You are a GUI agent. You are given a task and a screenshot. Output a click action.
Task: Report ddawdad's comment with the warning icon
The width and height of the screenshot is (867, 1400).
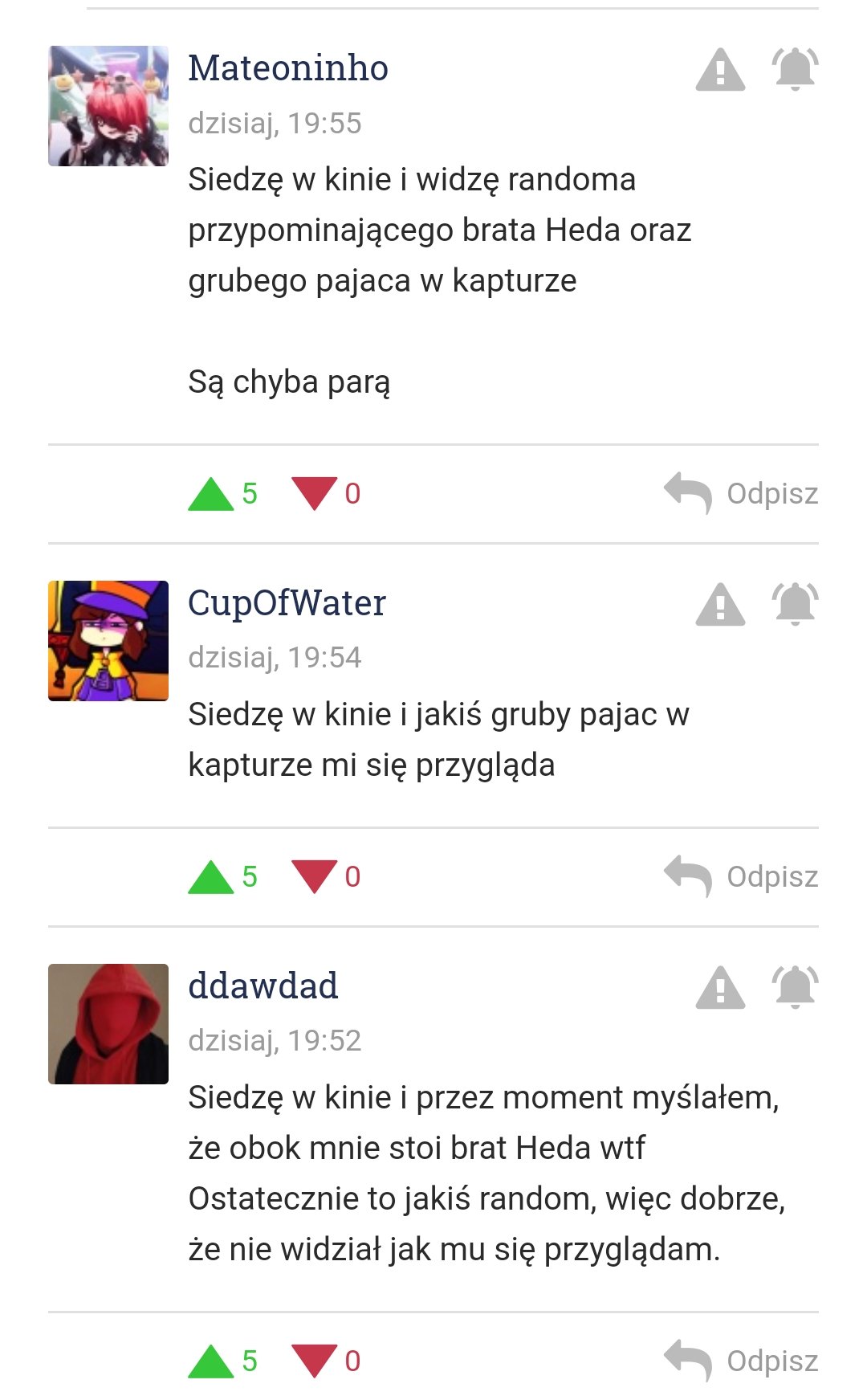click(720, 987)
